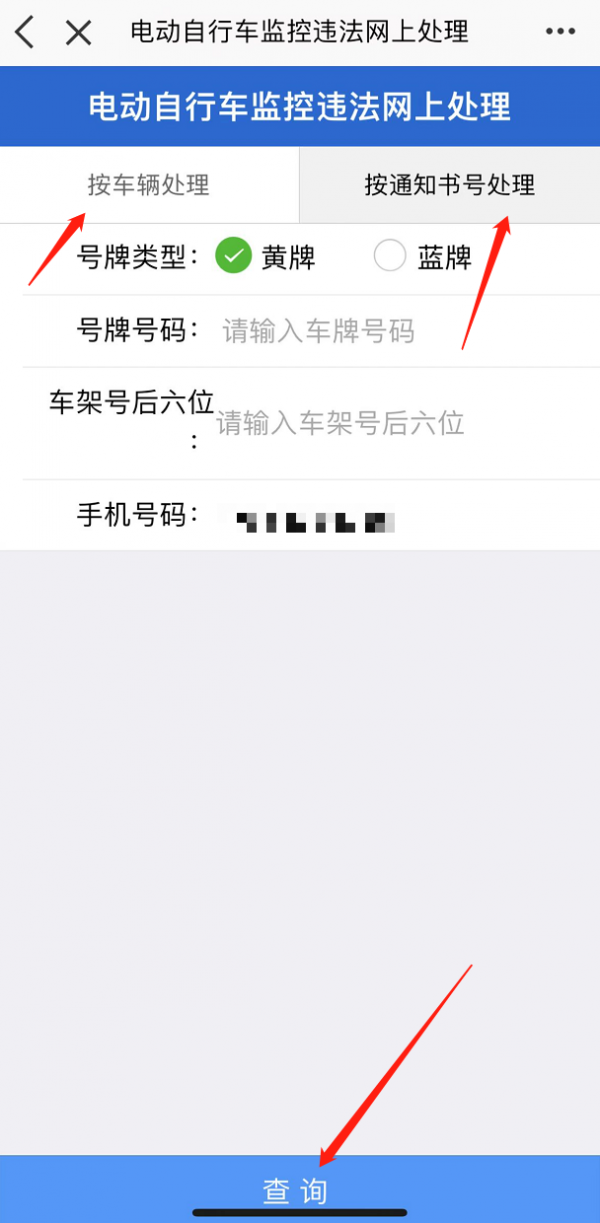Close the page with the X icon
The height and width of the screenshot is (1223, 600).
tap(78, 33)
